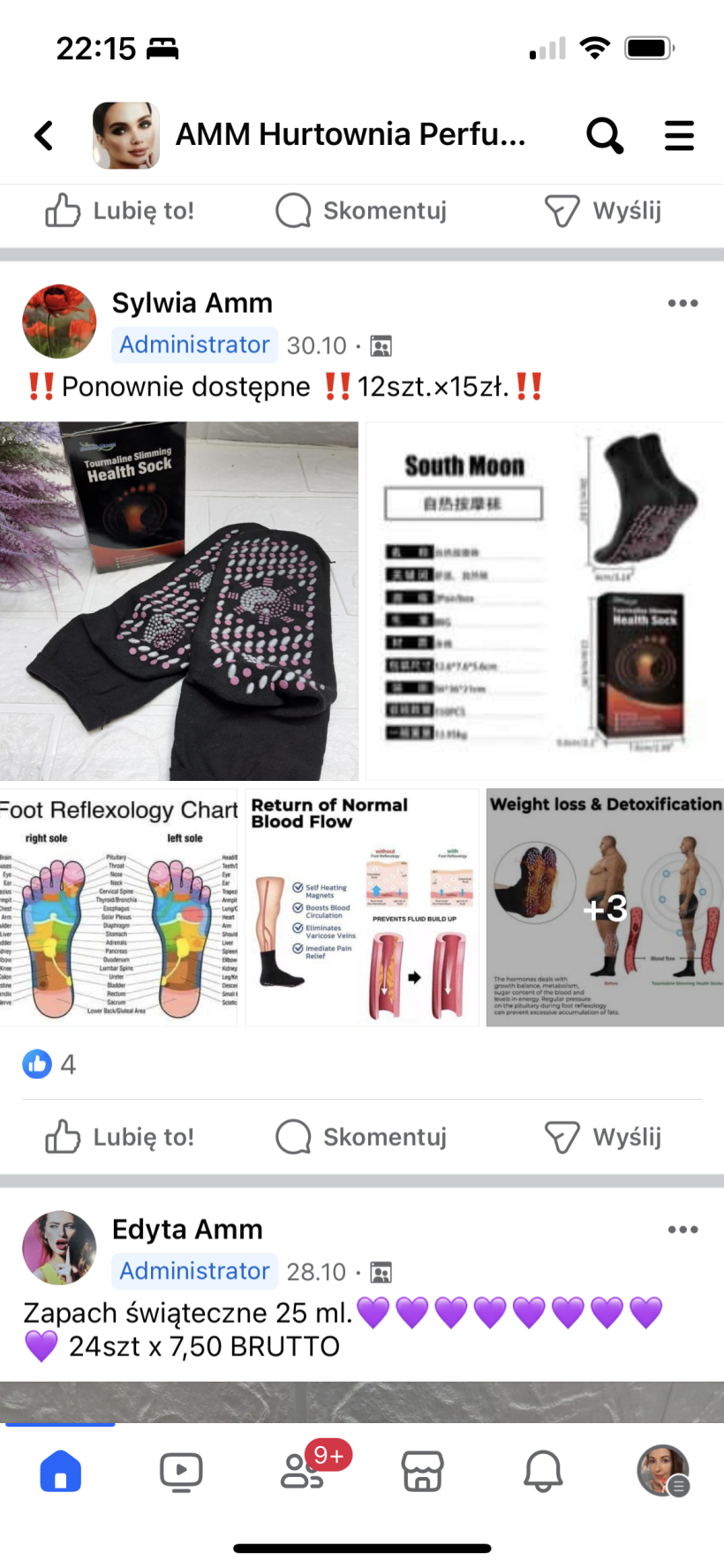Screen dimensions: 724x1568
Task: Open options for Edyta Amm's post
Action: tap(683, 1230)
